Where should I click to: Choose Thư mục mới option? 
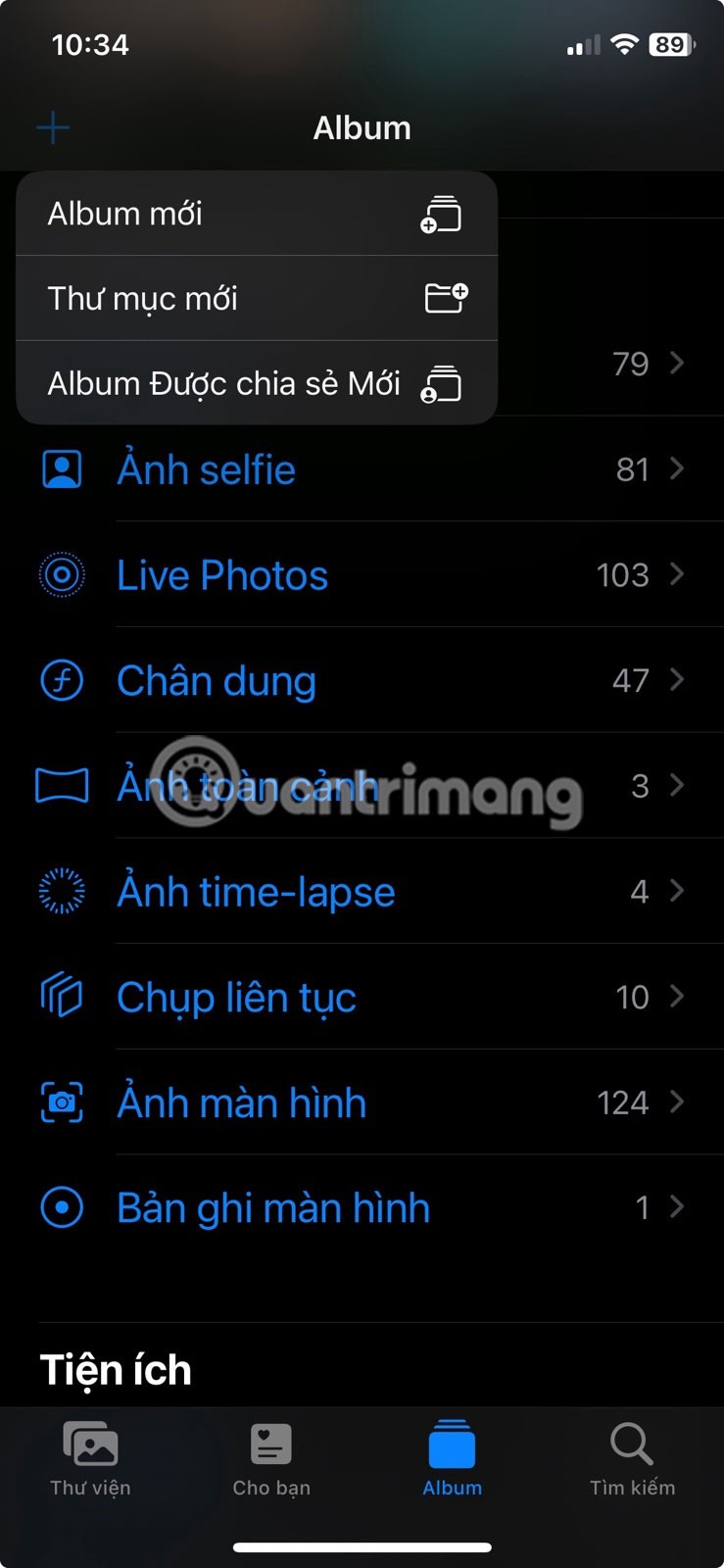pos(255,298)
